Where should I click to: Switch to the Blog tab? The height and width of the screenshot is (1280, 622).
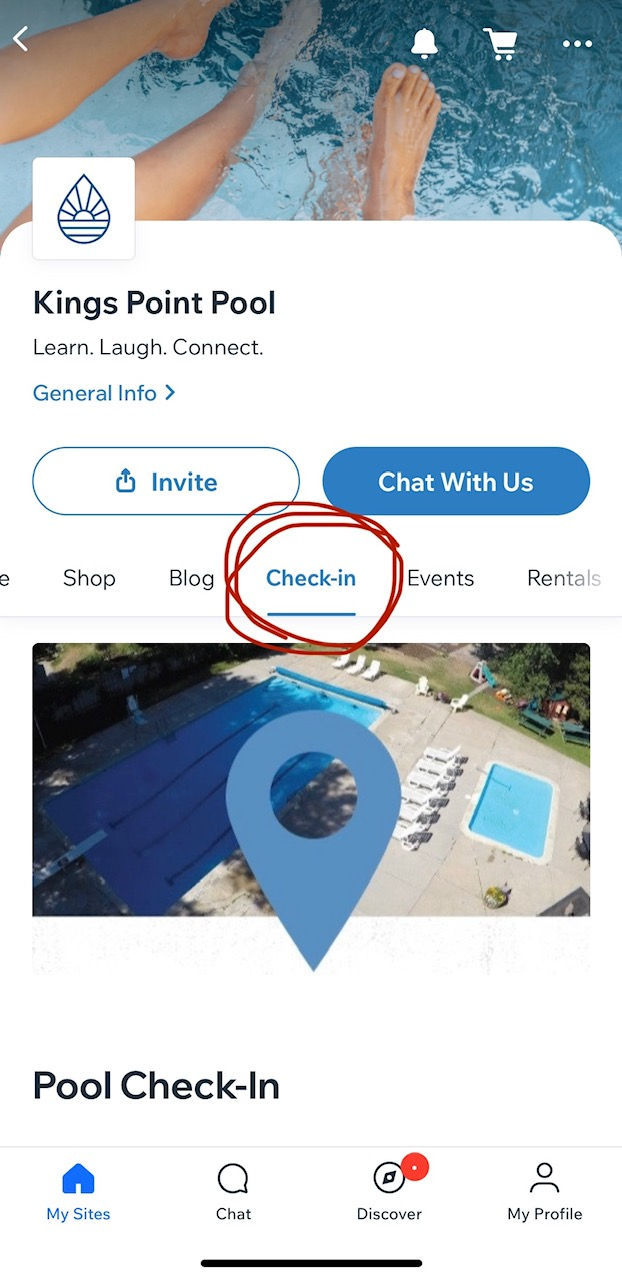click(191, 578)
